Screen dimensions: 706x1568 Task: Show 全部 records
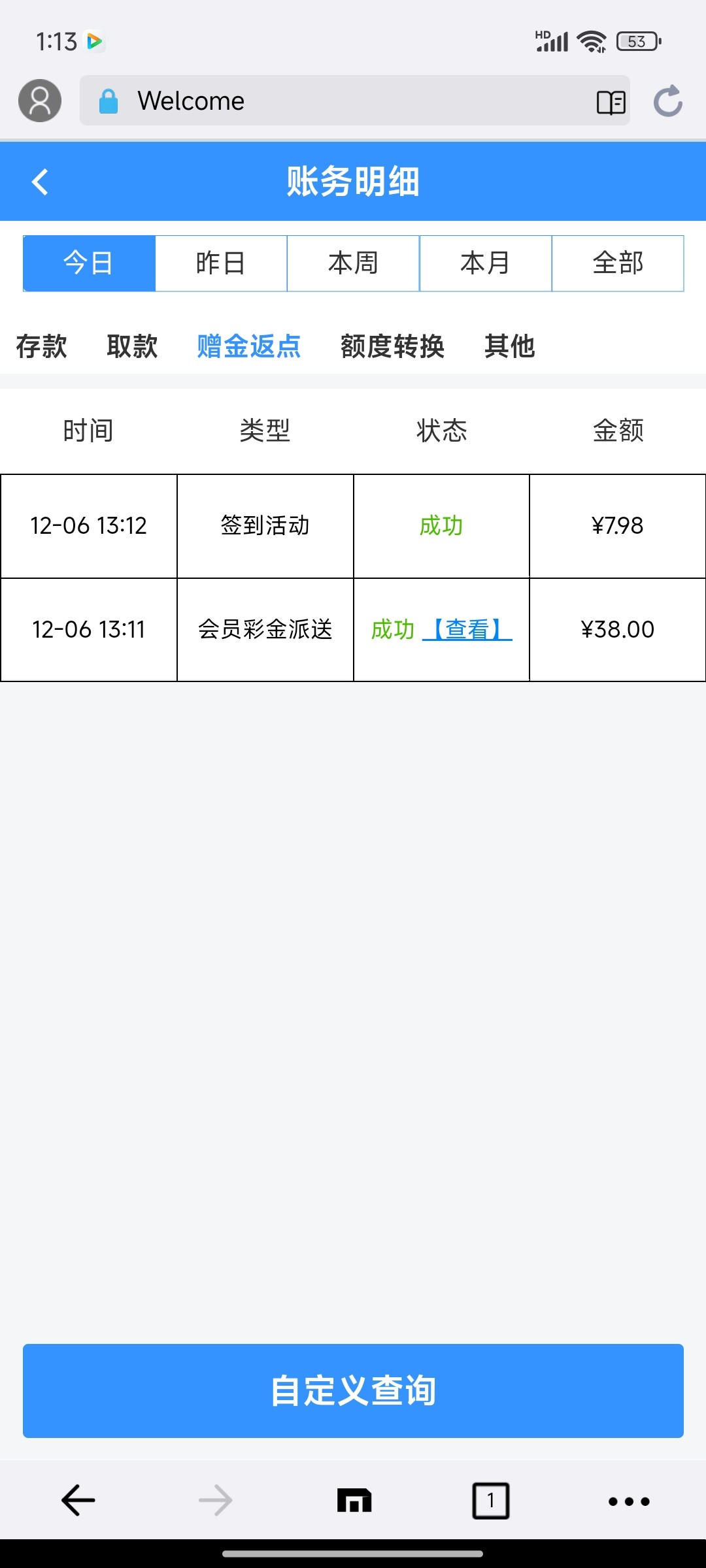618,263
